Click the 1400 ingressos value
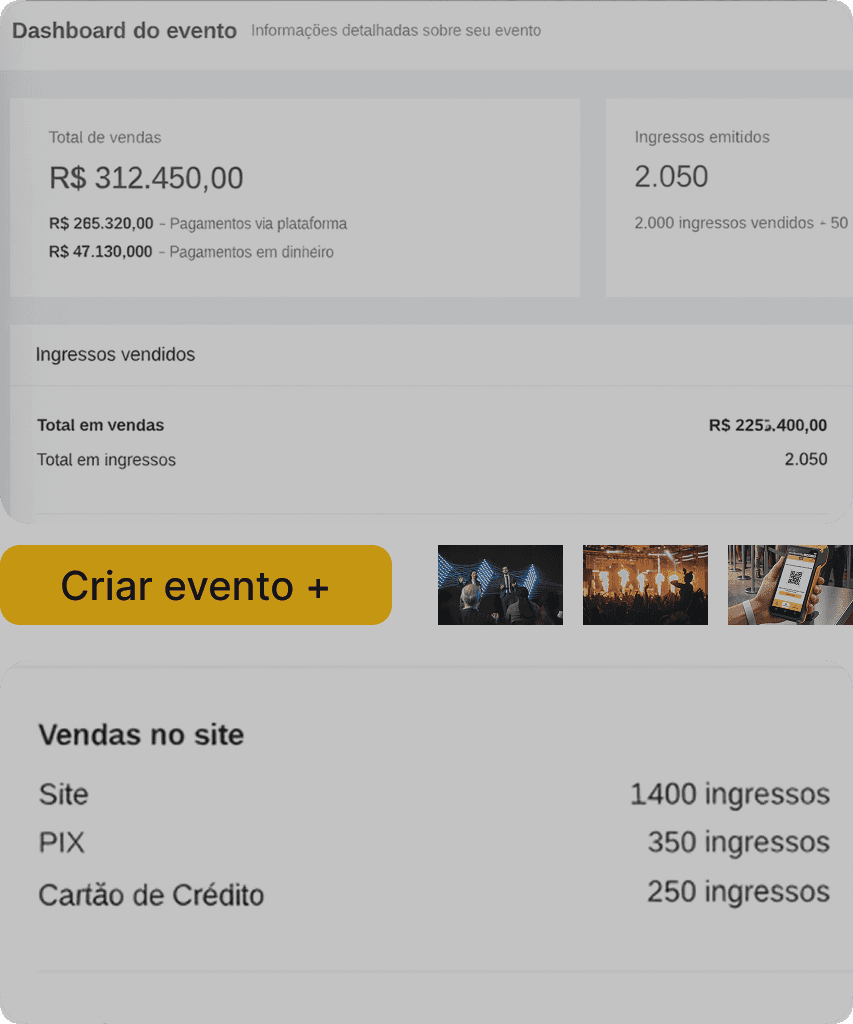853x1024 pixels. 729,794
